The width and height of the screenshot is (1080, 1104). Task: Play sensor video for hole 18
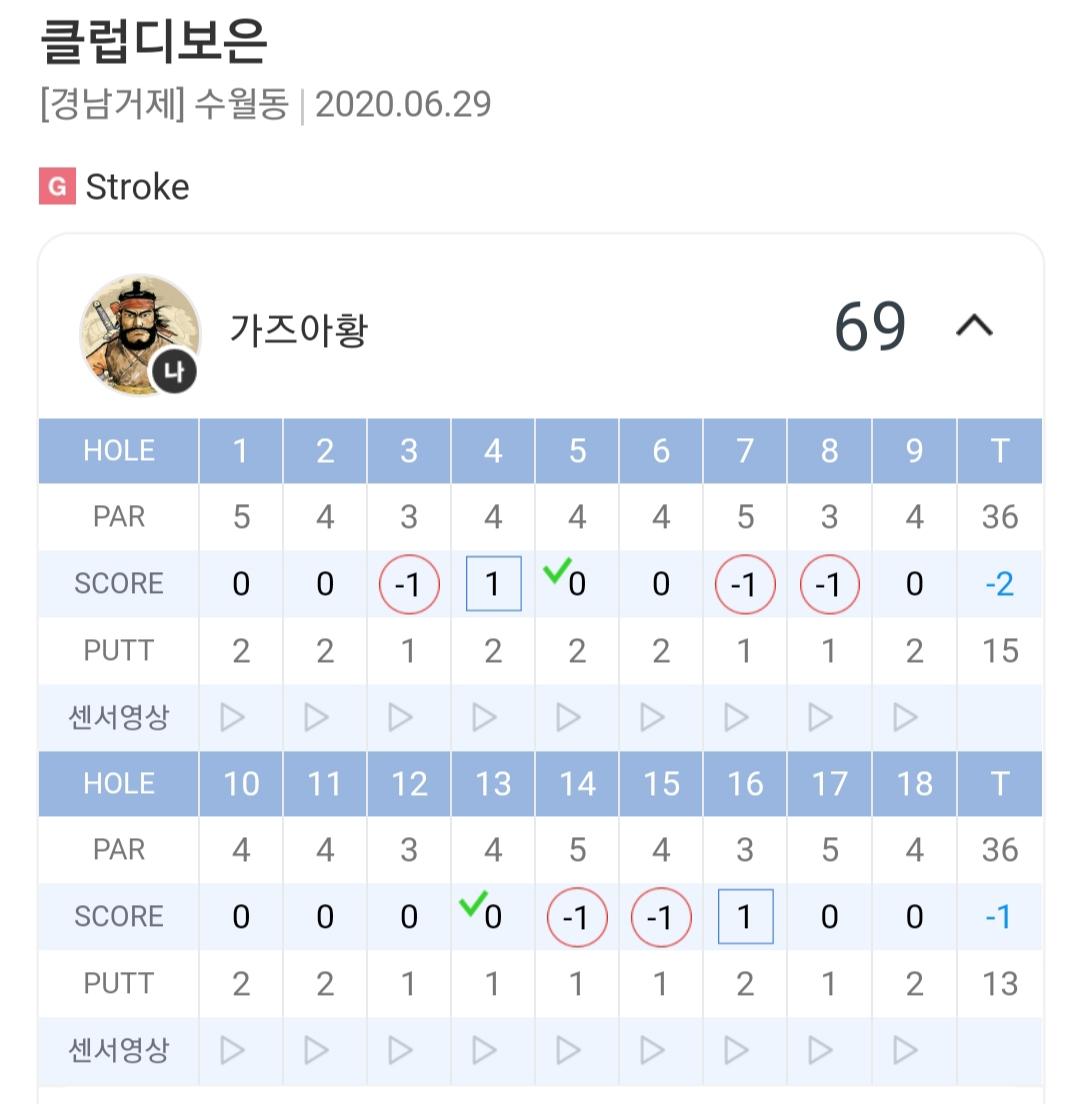point(905,1050)
